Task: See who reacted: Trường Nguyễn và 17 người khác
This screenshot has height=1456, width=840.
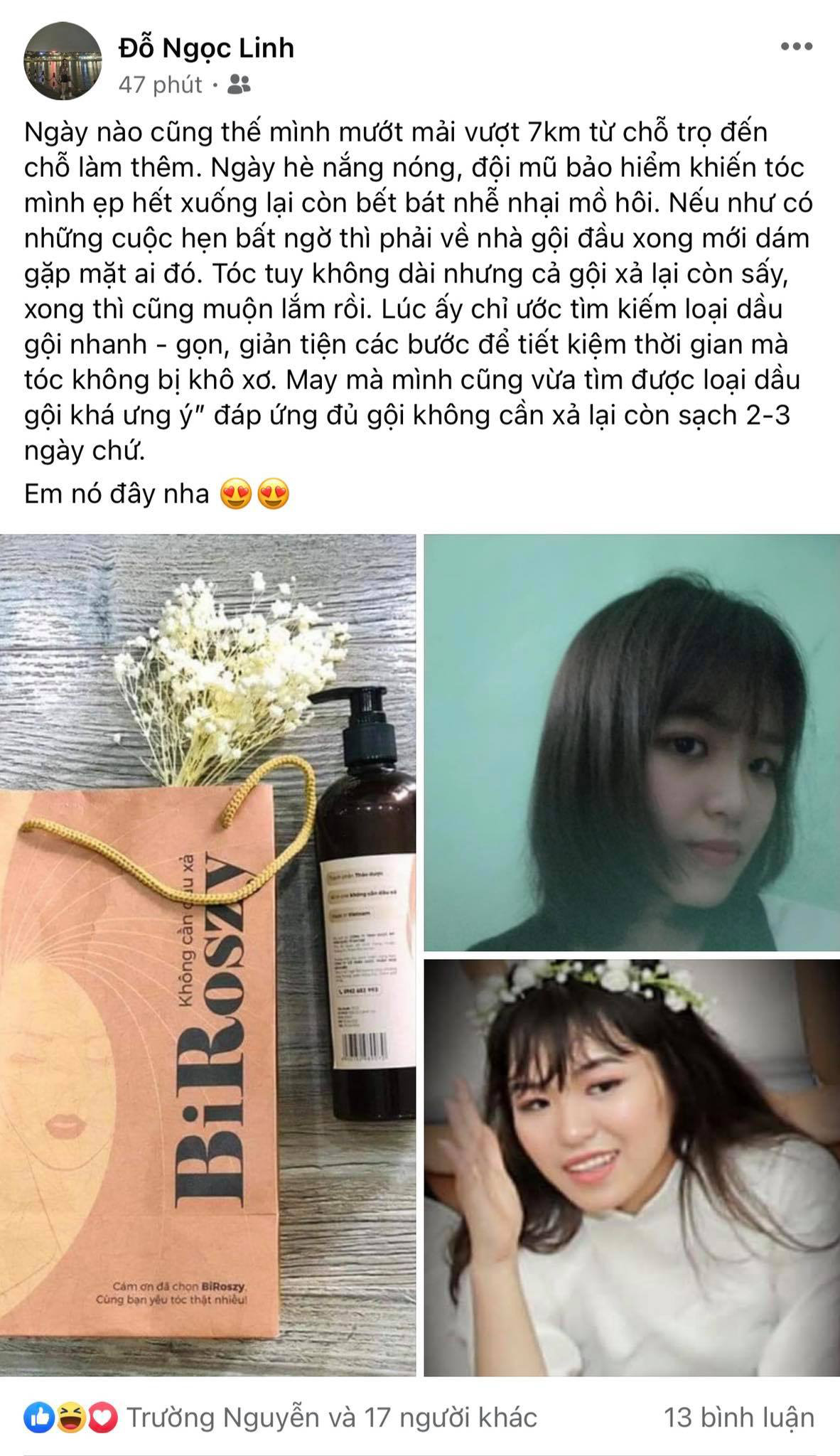Action: click(332, 1417)
